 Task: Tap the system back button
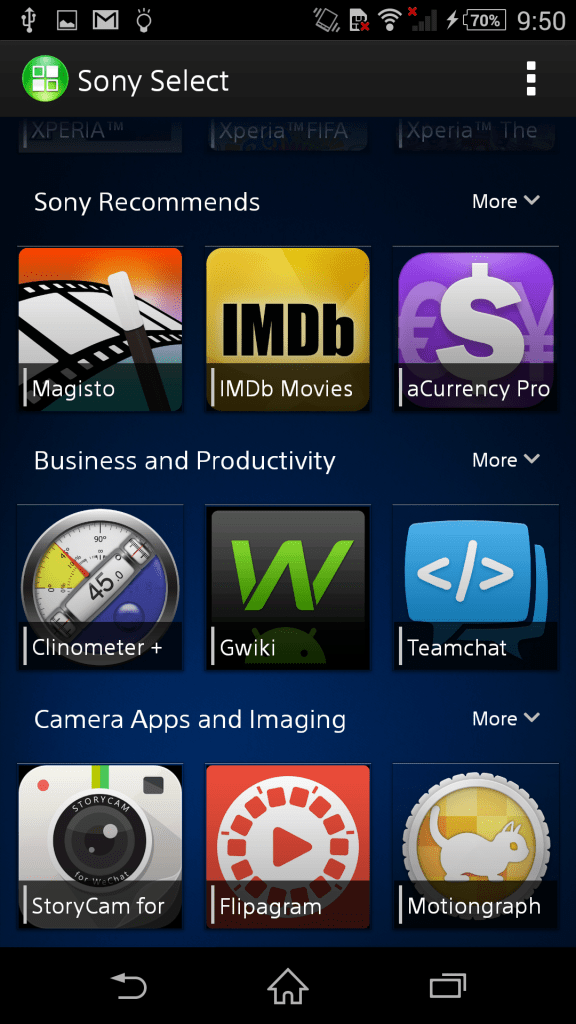click(129, 985)
